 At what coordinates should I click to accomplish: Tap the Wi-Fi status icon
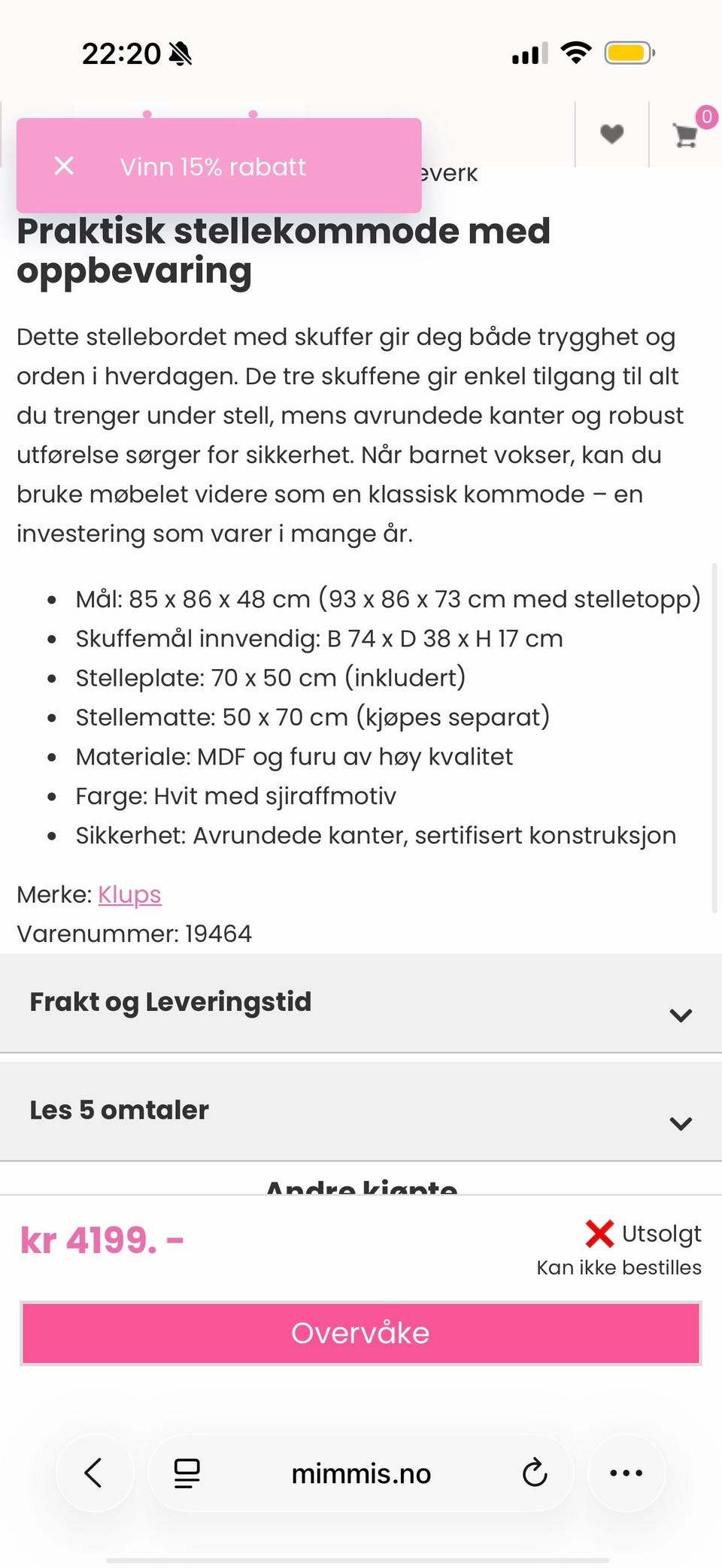coord(576,53)
